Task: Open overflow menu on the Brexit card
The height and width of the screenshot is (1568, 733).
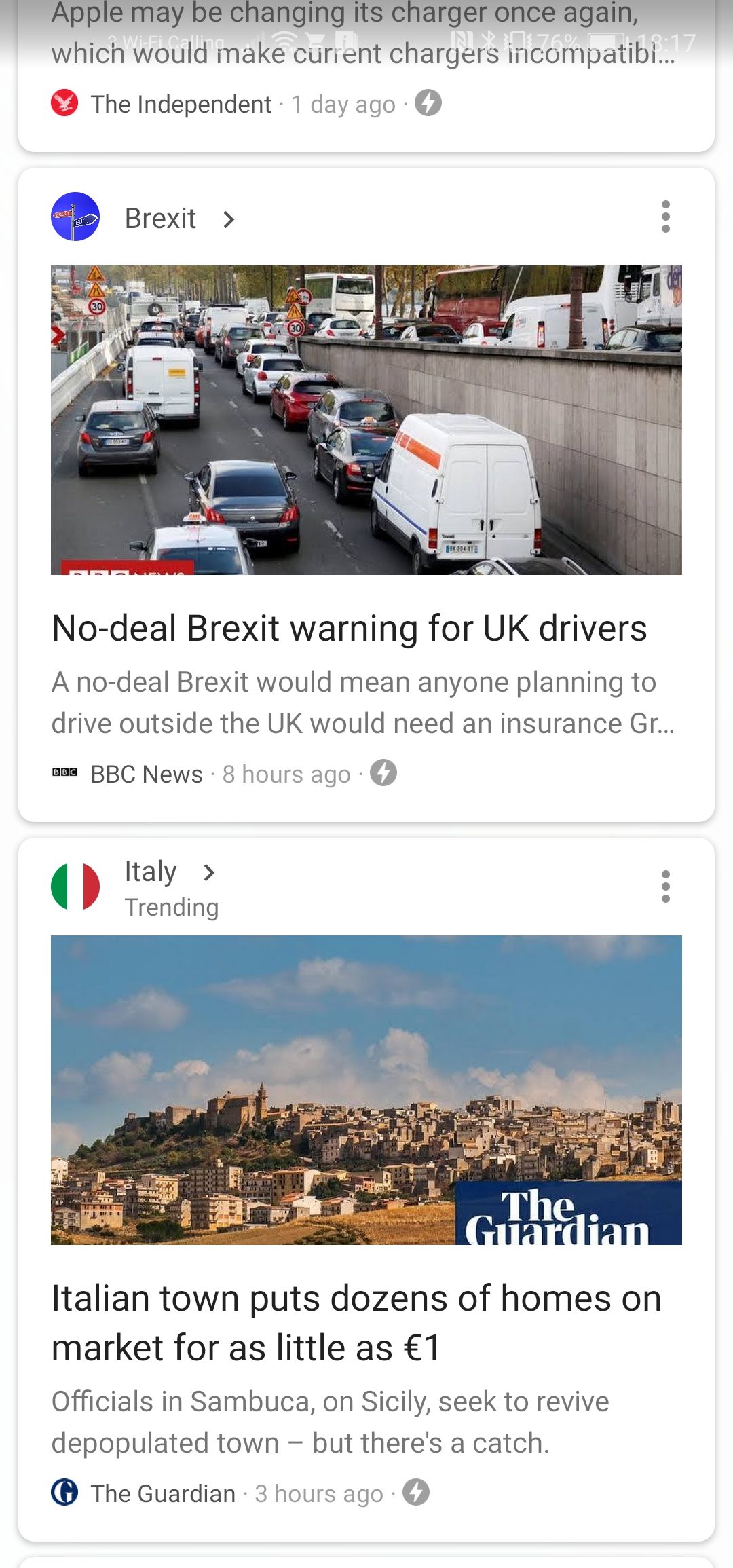Action: pos(665,217)
